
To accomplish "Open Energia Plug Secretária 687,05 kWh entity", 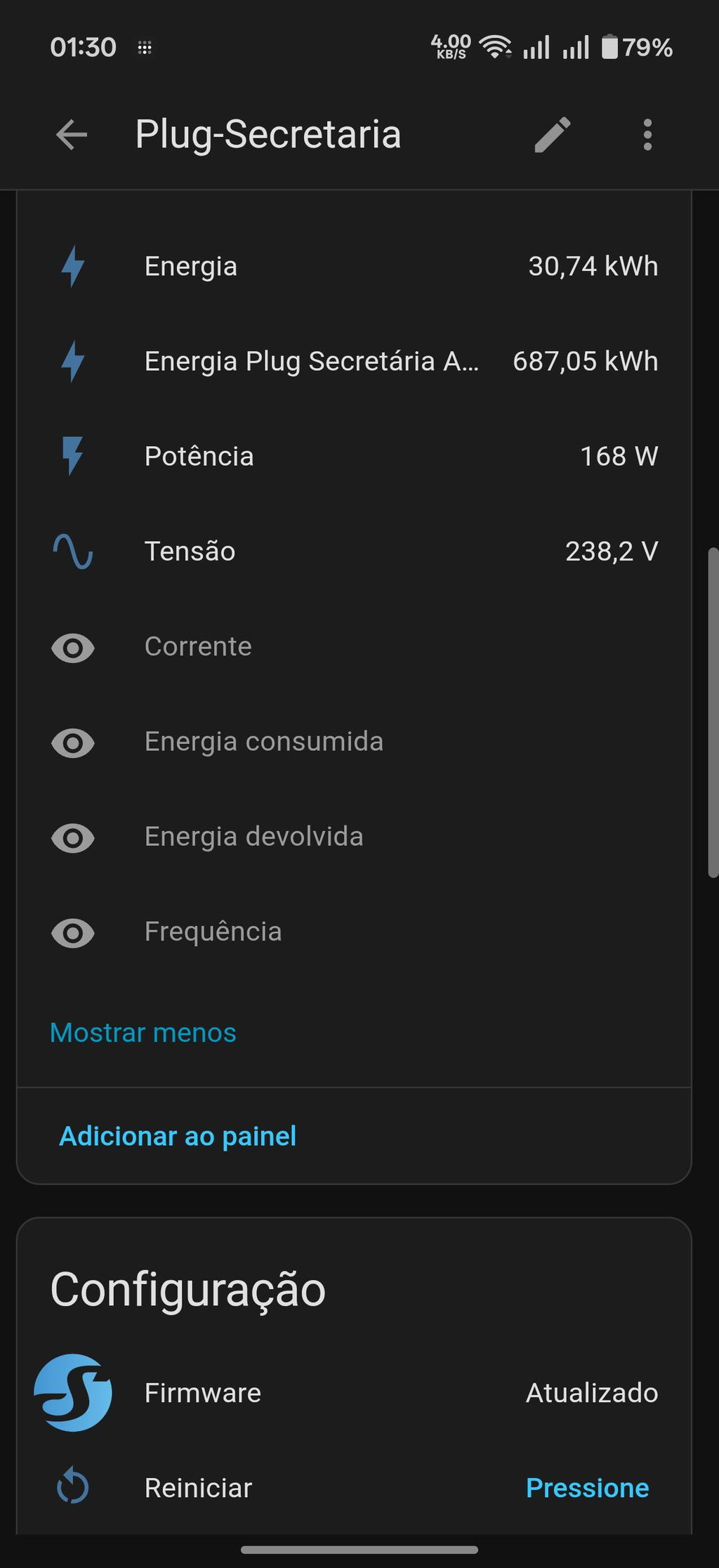I will (354, 361).
